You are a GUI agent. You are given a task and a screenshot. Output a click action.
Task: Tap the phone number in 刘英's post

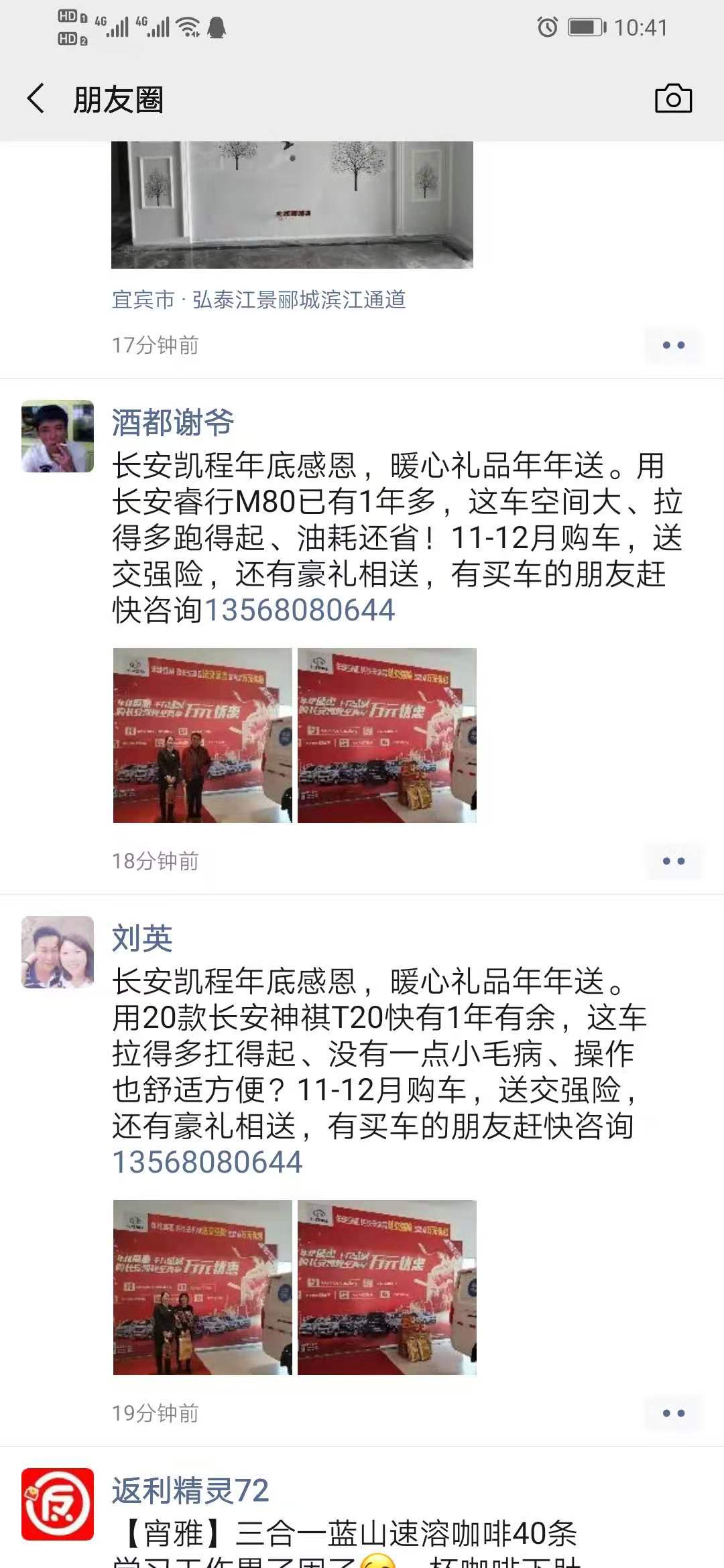coord(207,1163)
